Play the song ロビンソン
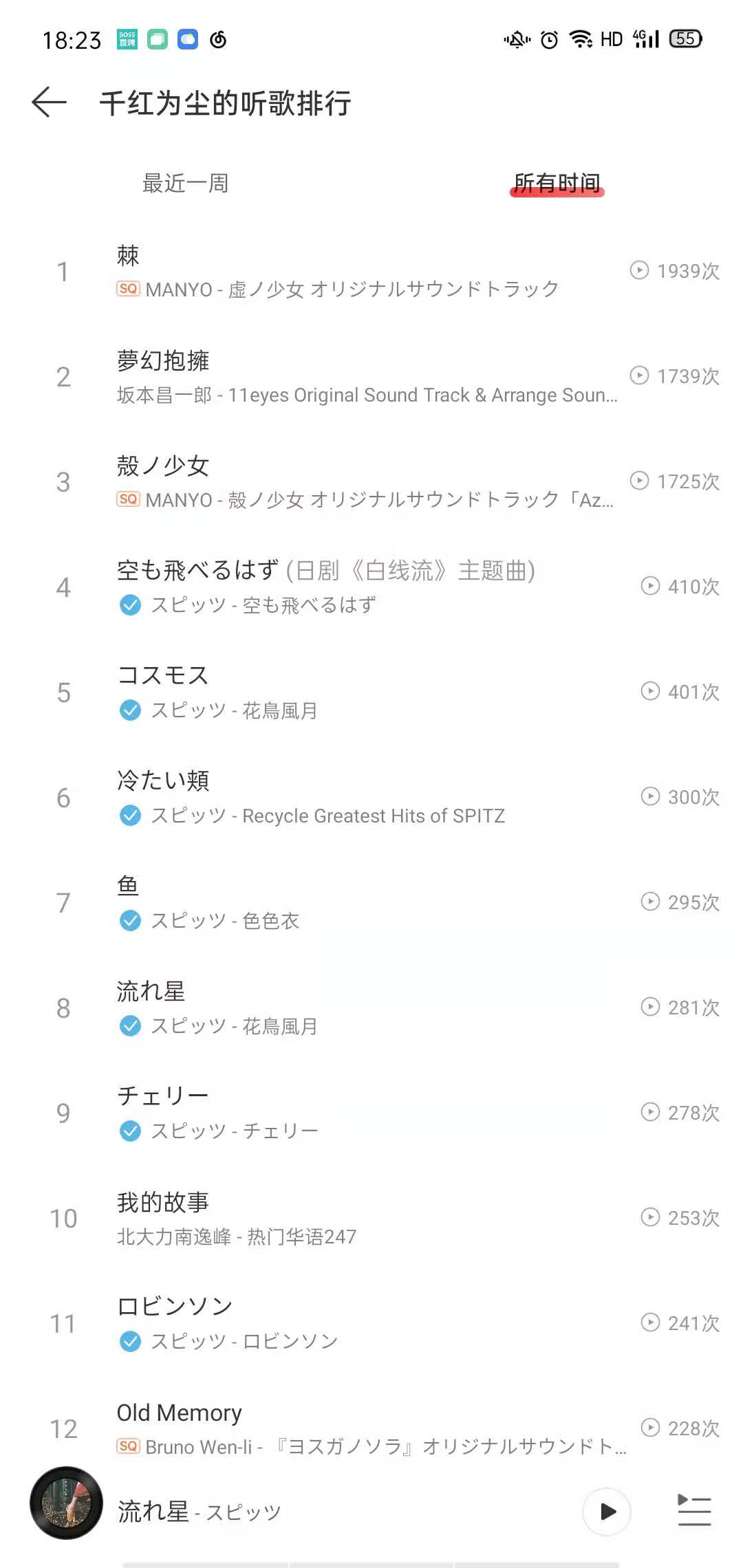The width and height of the screenshot is (743, 1568). click(337, 1323)
